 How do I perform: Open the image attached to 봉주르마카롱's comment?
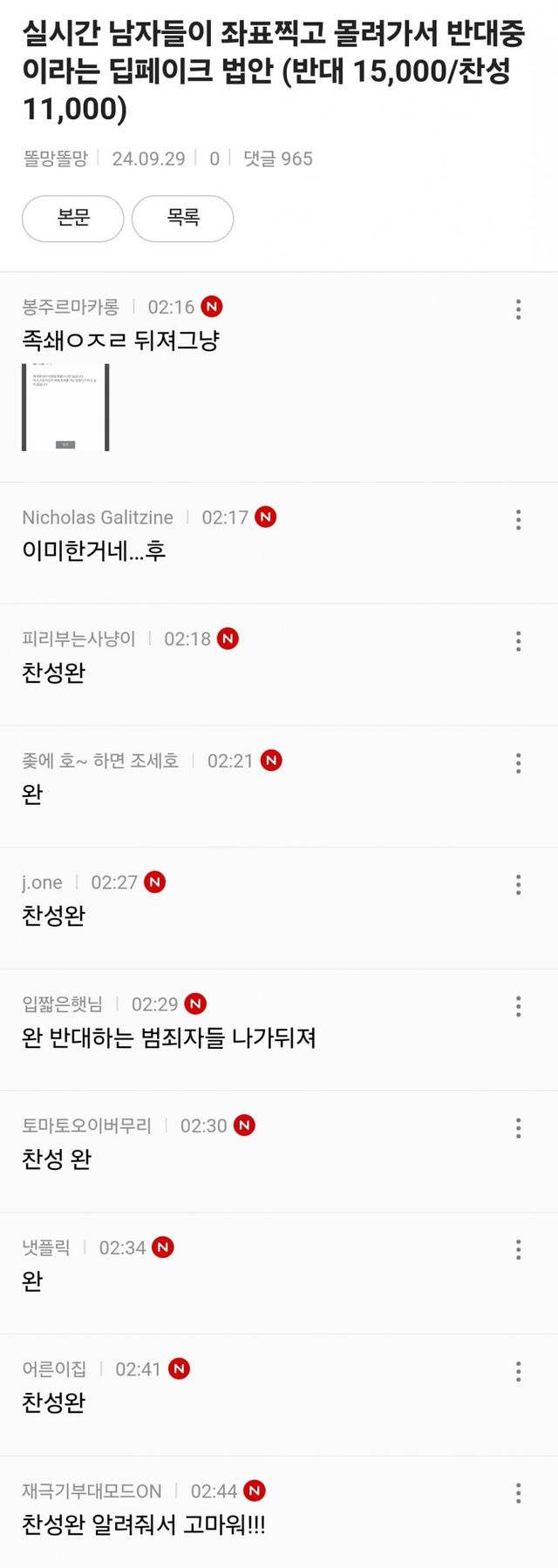(x=65, y=407)
